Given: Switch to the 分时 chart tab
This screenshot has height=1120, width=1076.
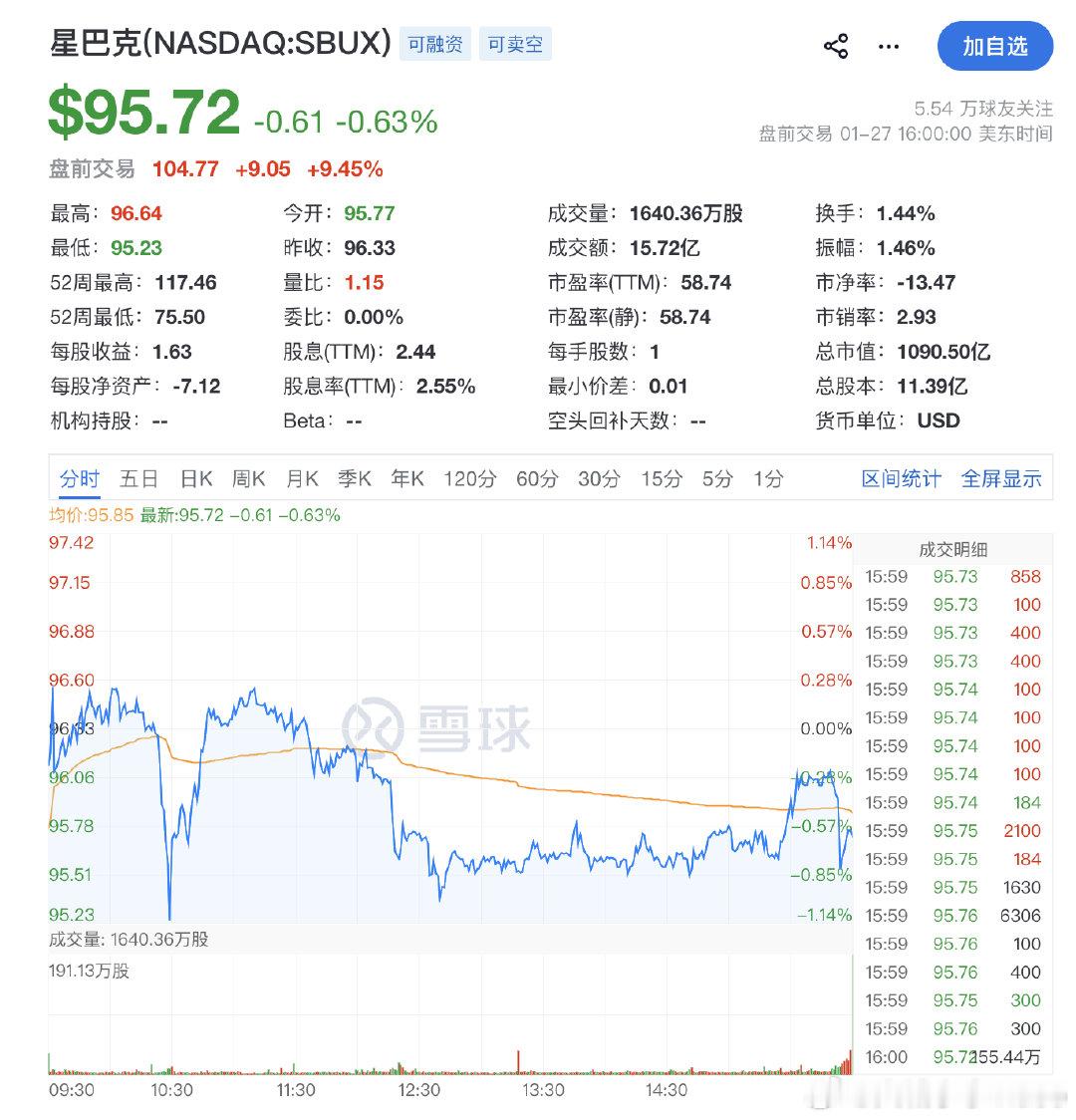Looking at the screenshot, I should 79,478.
